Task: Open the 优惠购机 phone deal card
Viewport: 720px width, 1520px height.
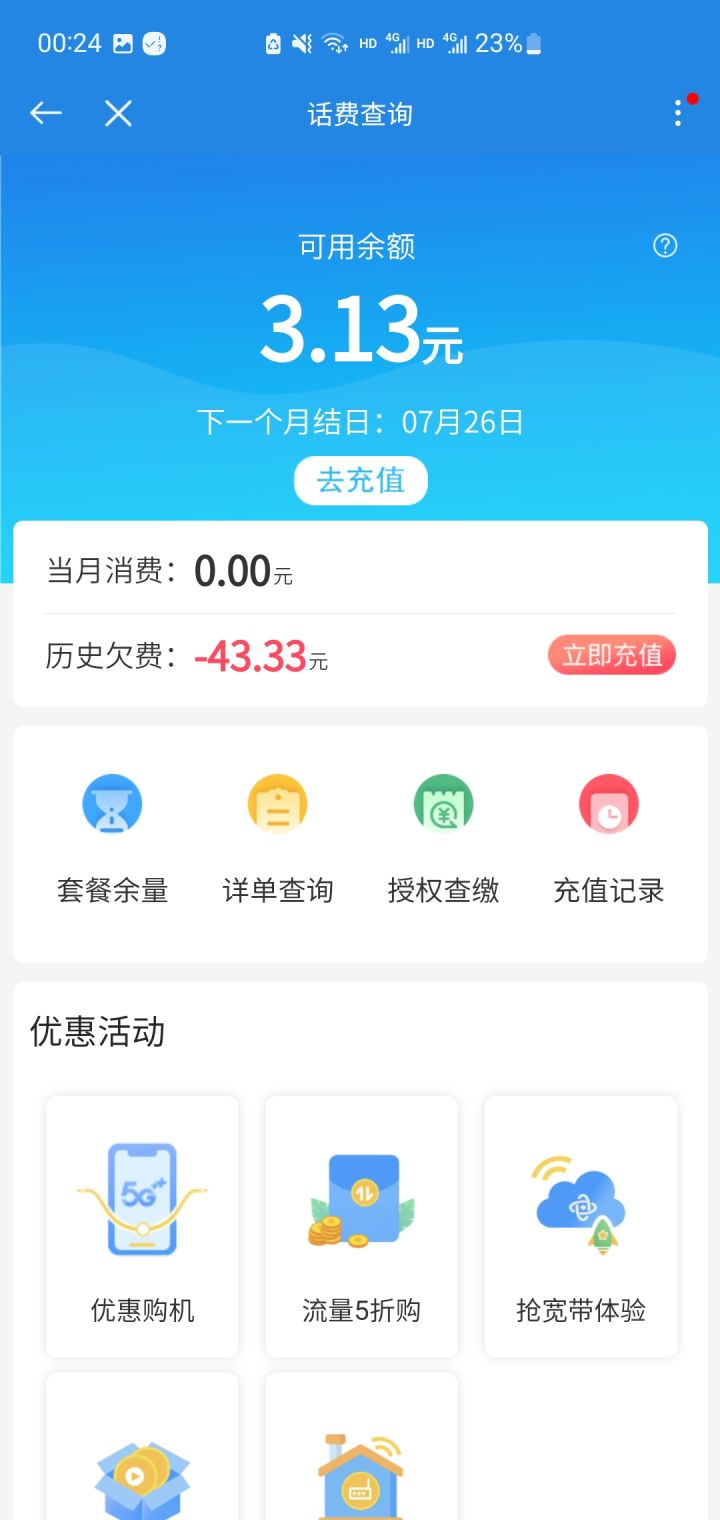Action: tap(141, 1226)
